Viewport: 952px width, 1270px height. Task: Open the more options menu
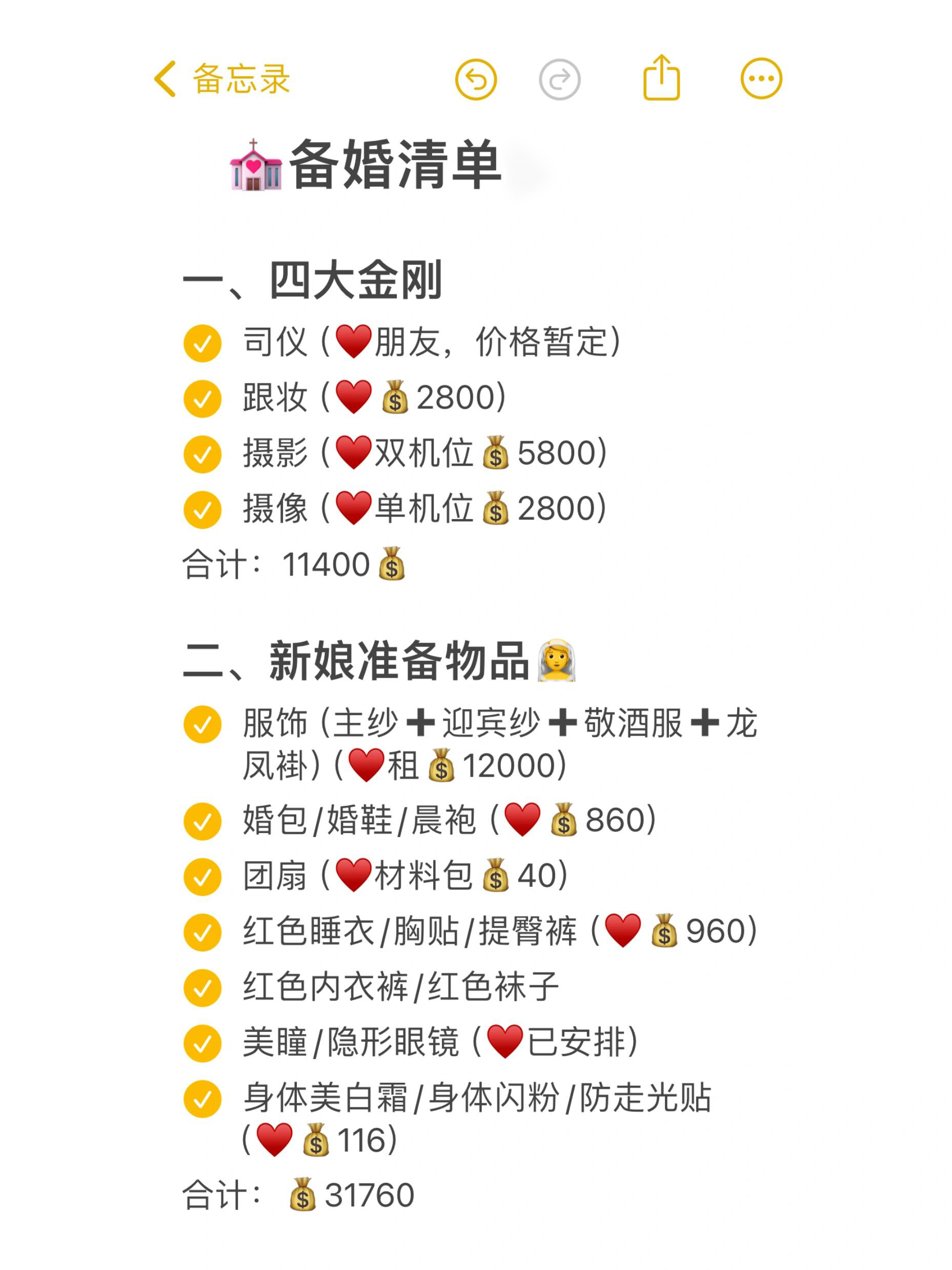(761, 78)
